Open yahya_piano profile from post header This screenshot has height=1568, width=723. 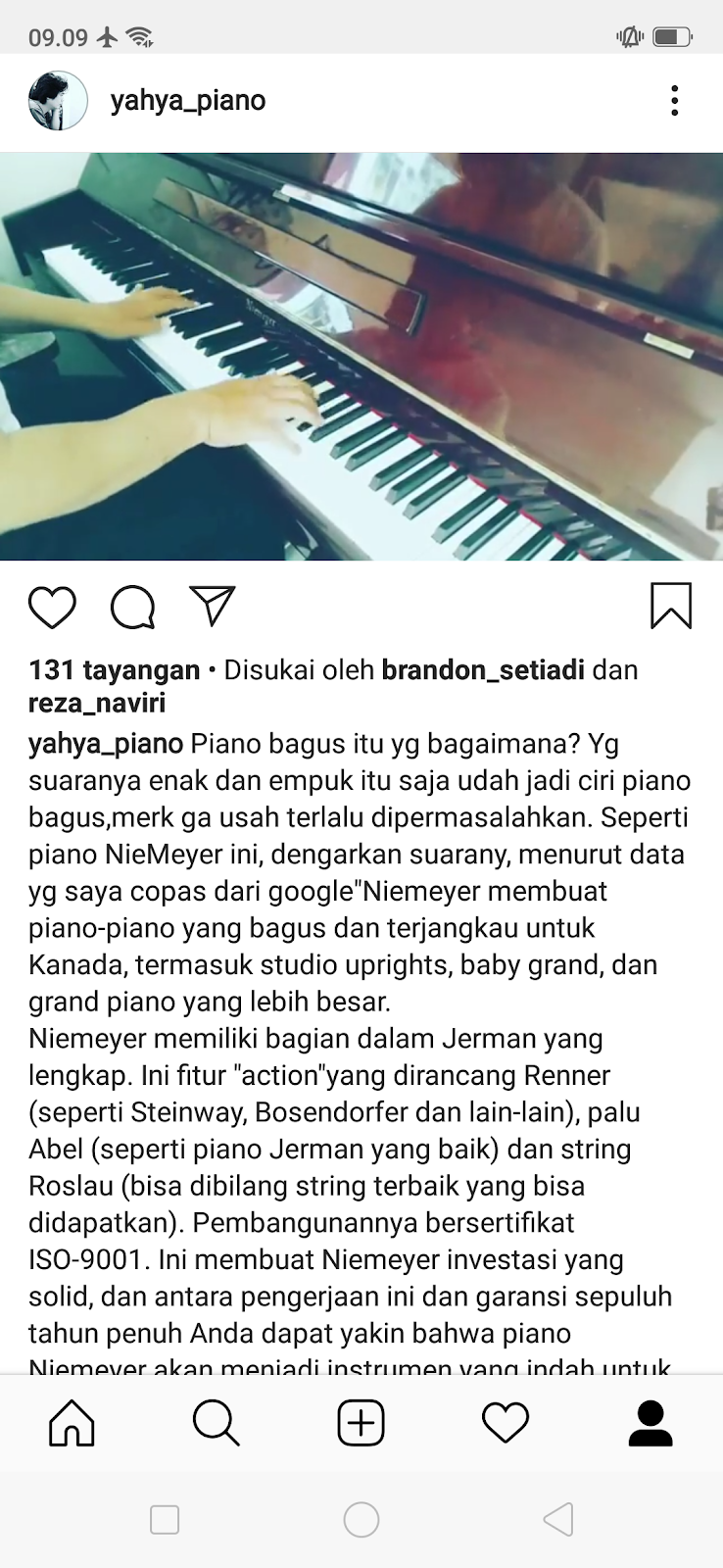(187, 101)
